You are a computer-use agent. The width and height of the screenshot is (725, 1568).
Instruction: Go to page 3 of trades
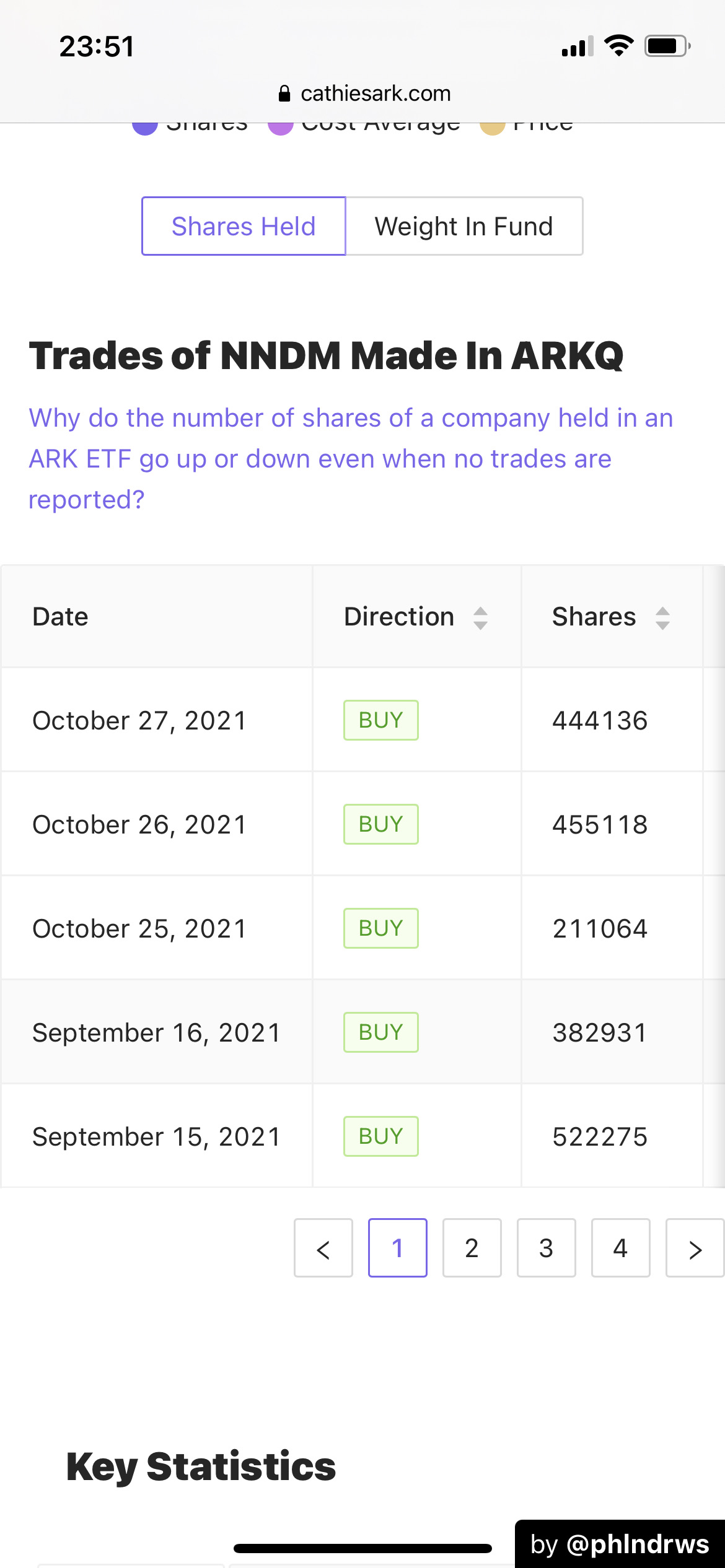coord(547,1248)
